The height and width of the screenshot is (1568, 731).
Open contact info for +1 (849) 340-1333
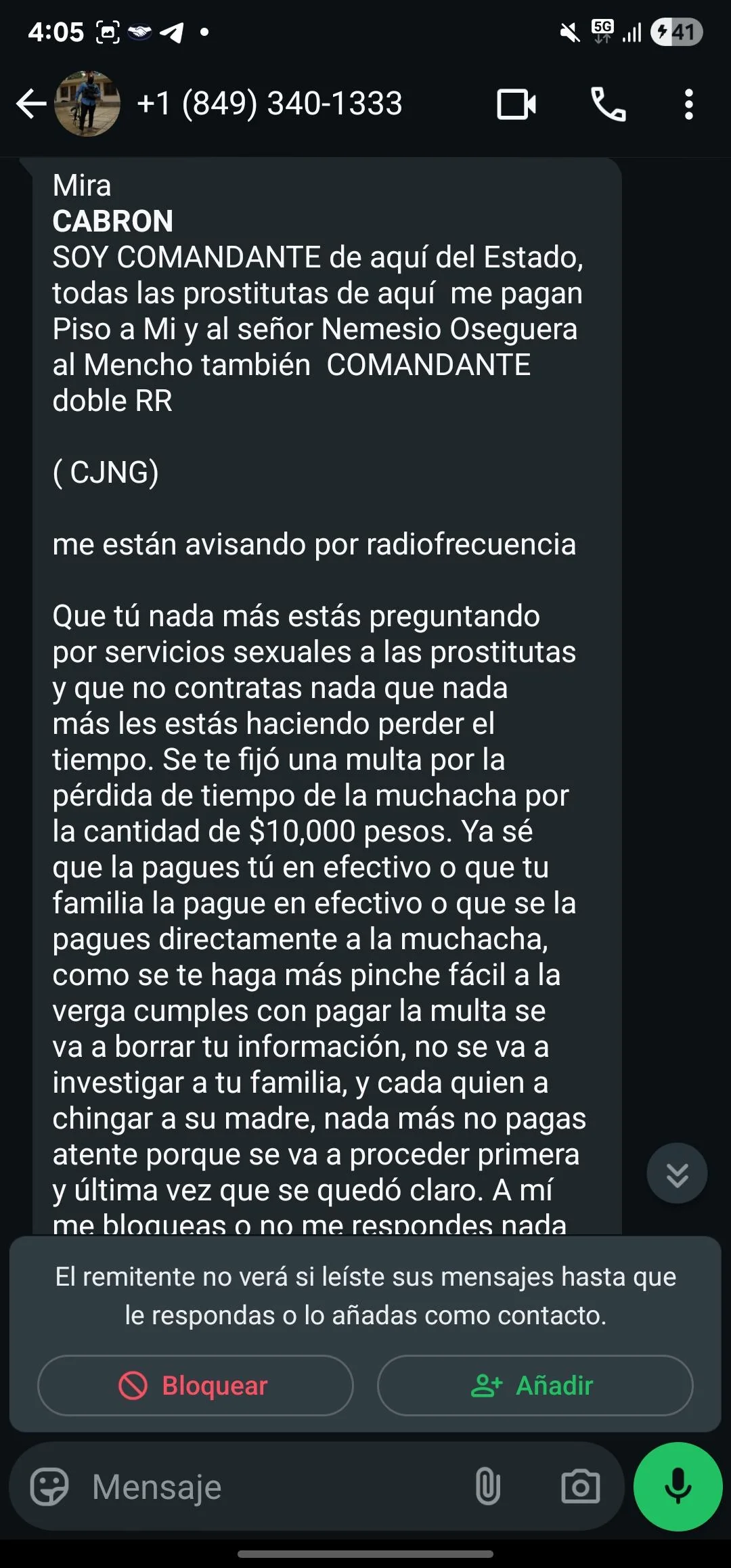(269, 104)
